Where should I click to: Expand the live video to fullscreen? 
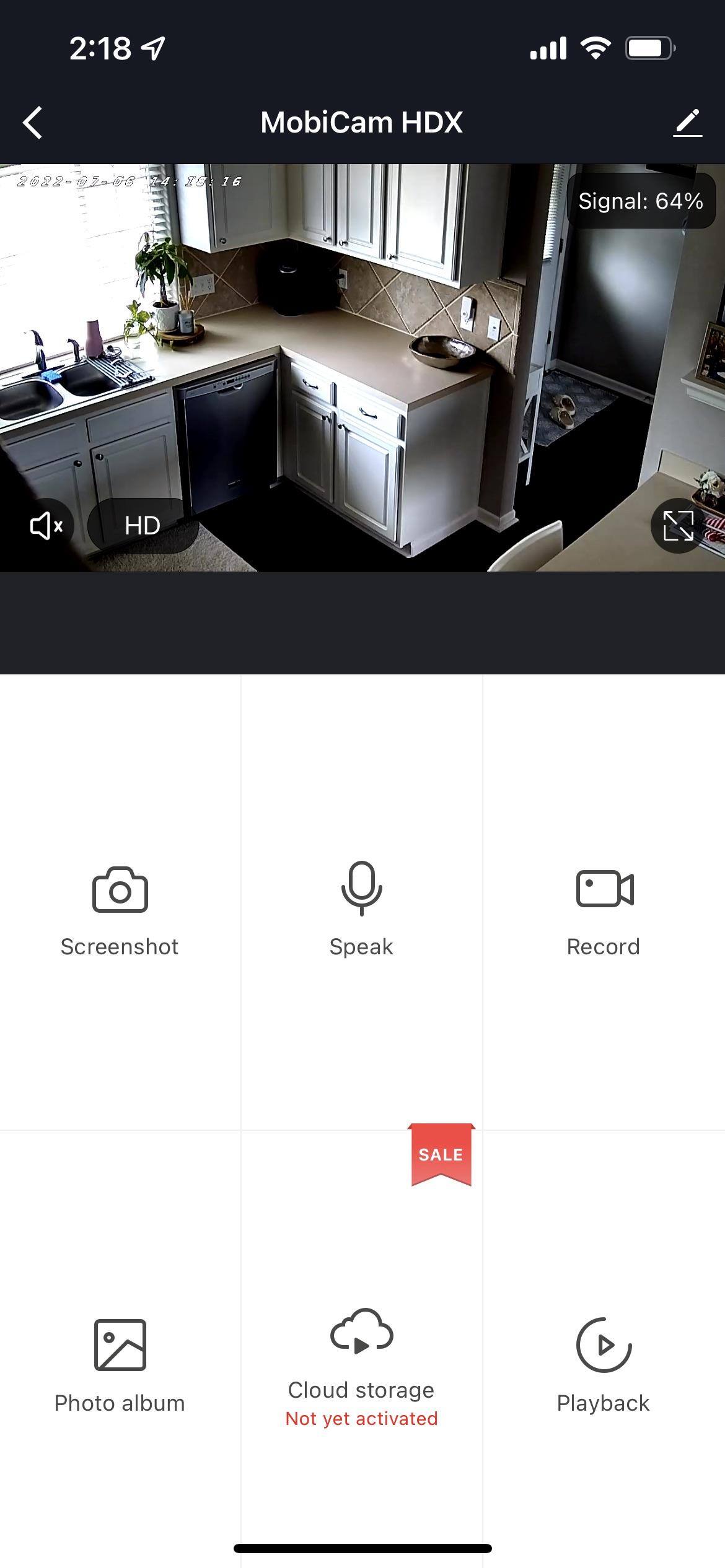(678, 526)
